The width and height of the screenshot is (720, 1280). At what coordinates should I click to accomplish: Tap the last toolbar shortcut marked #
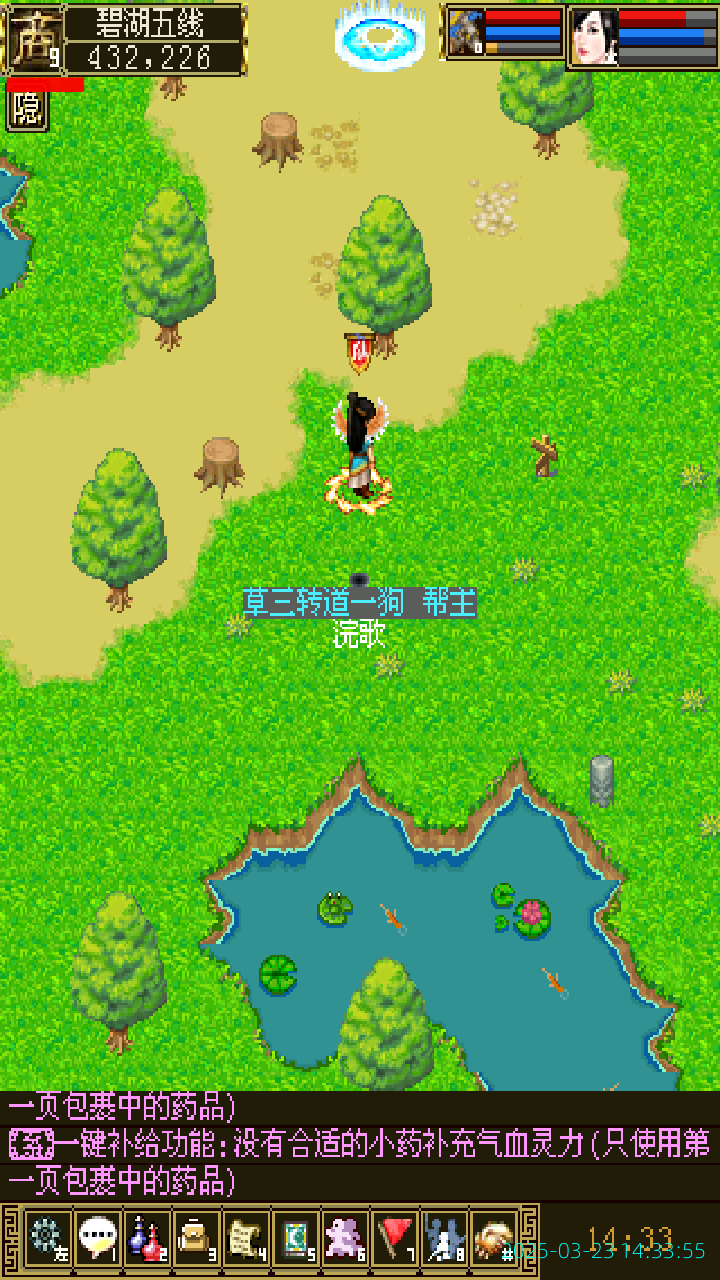tap(494, 1237)
